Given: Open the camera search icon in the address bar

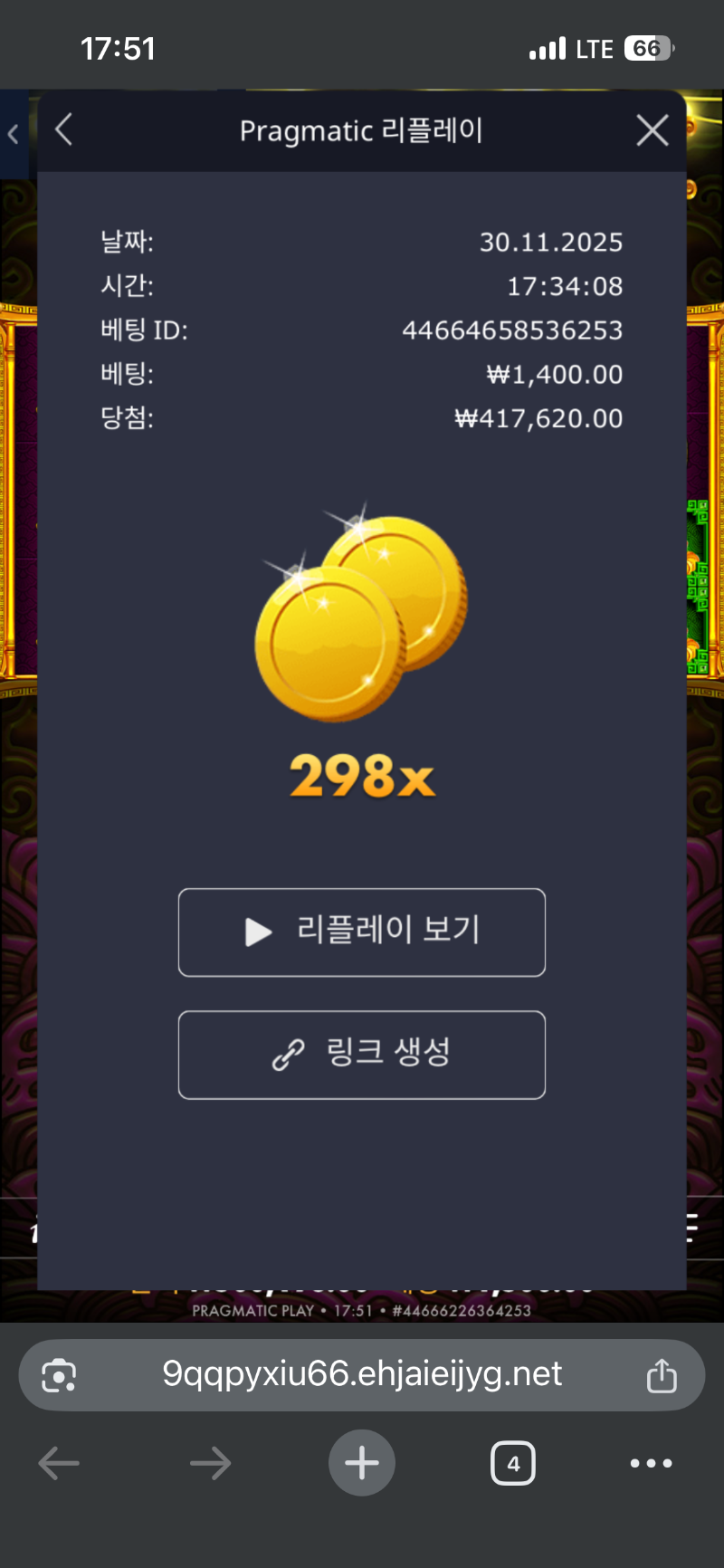Looking at the screenshot, I should click(x=59, y=1375).
